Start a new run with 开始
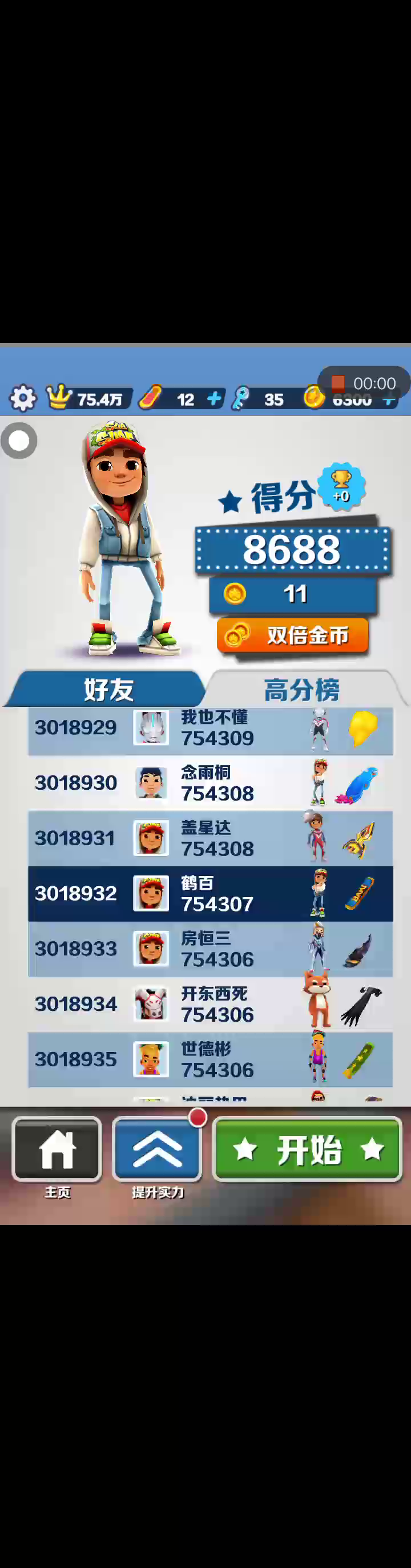Screen dimensions: 411x1568 (307, 1149)
